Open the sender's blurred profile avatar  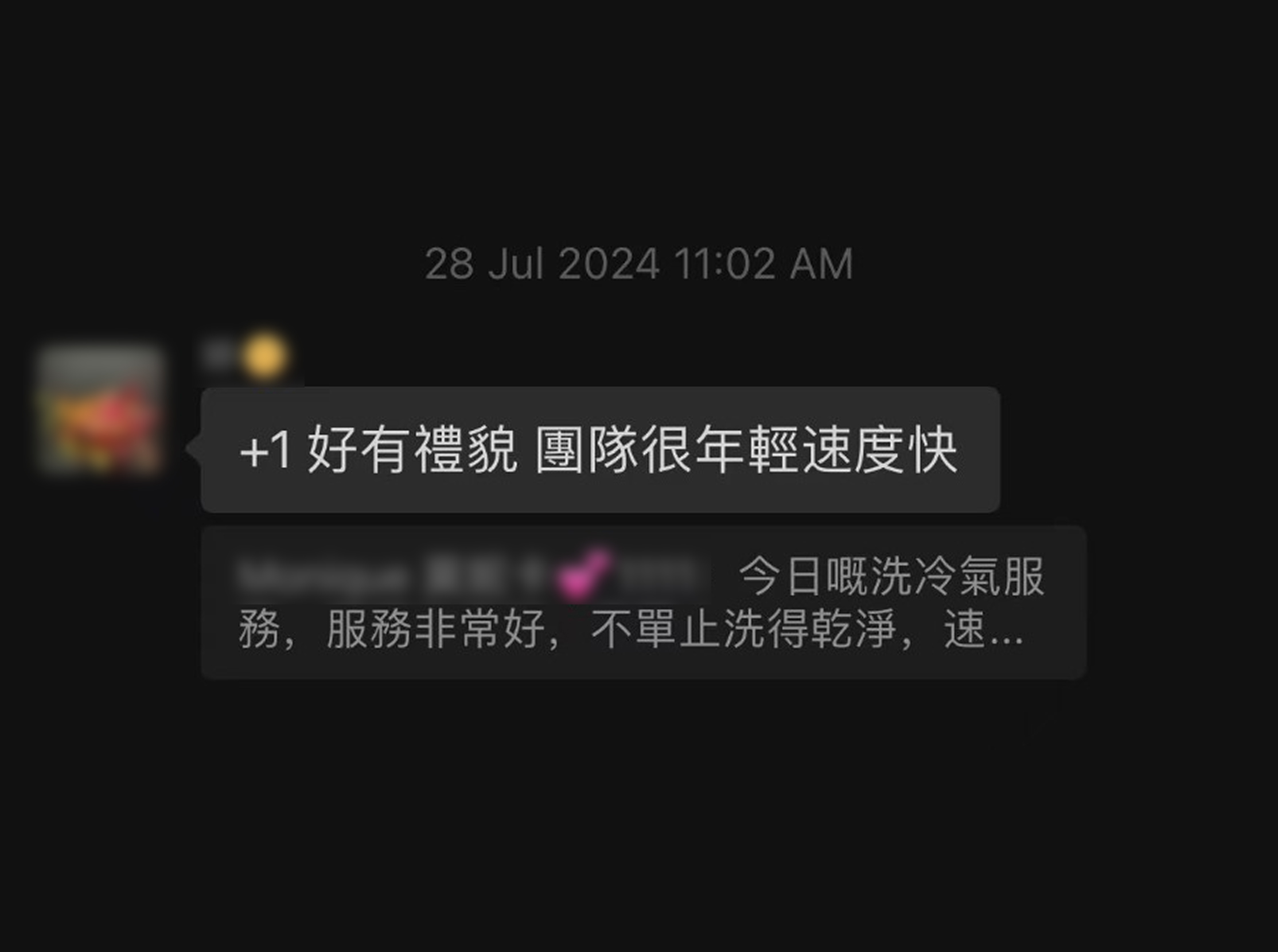(x=100, y=409)
